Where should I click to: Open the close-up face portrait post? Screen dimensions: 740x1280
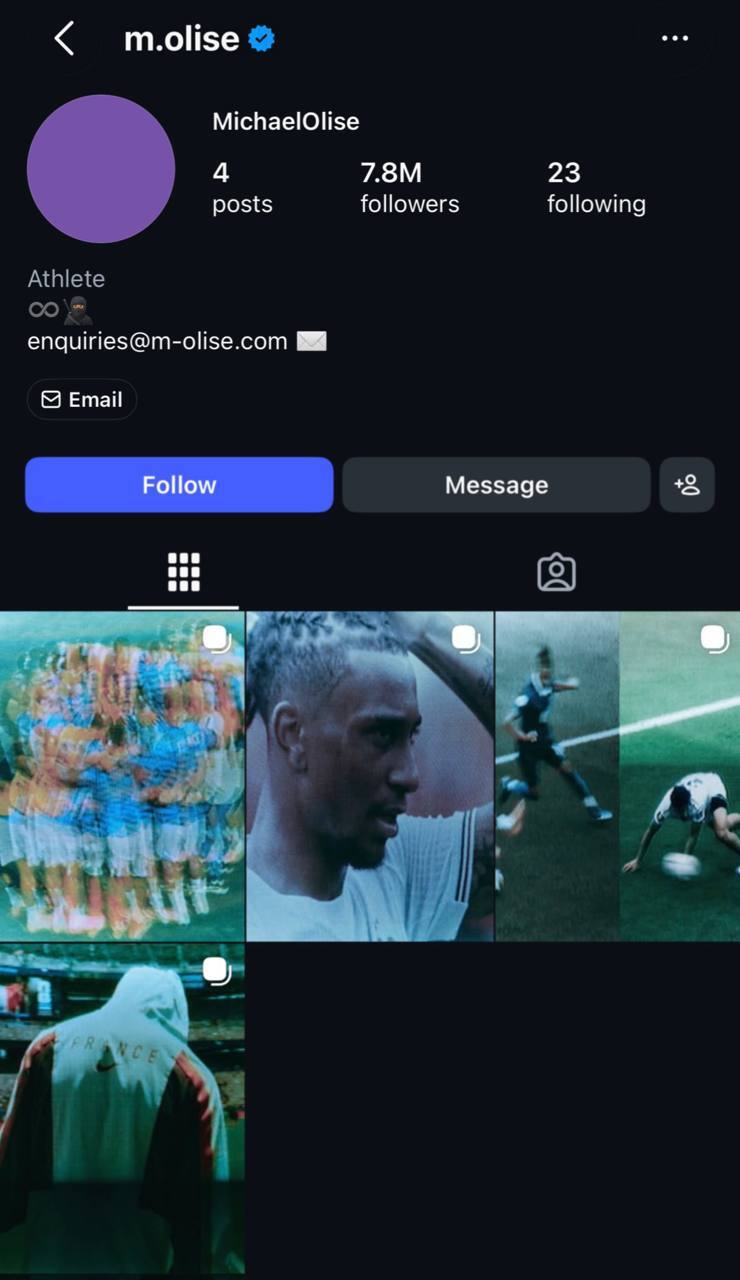[370, 776]
